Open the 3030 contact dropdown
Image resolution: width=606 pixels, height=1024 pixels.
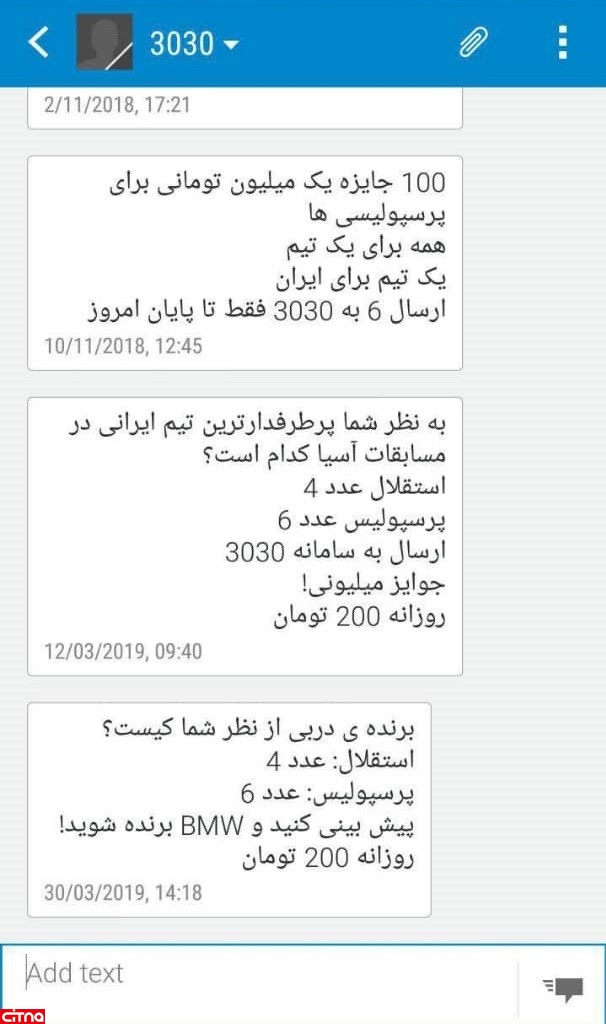(x=231, y=45)
